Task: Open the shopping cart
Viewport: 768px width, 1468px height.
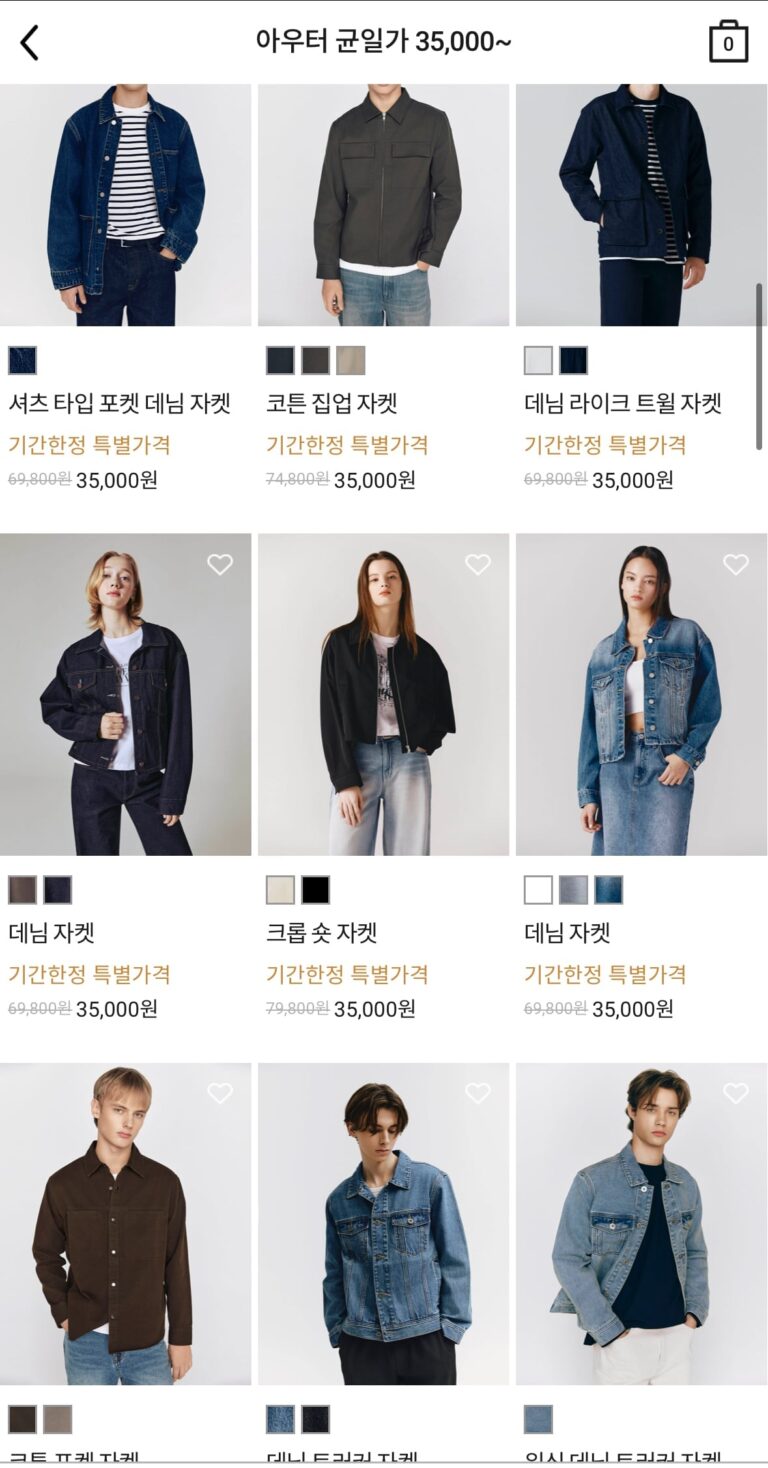Action: [x=728, y=42]
